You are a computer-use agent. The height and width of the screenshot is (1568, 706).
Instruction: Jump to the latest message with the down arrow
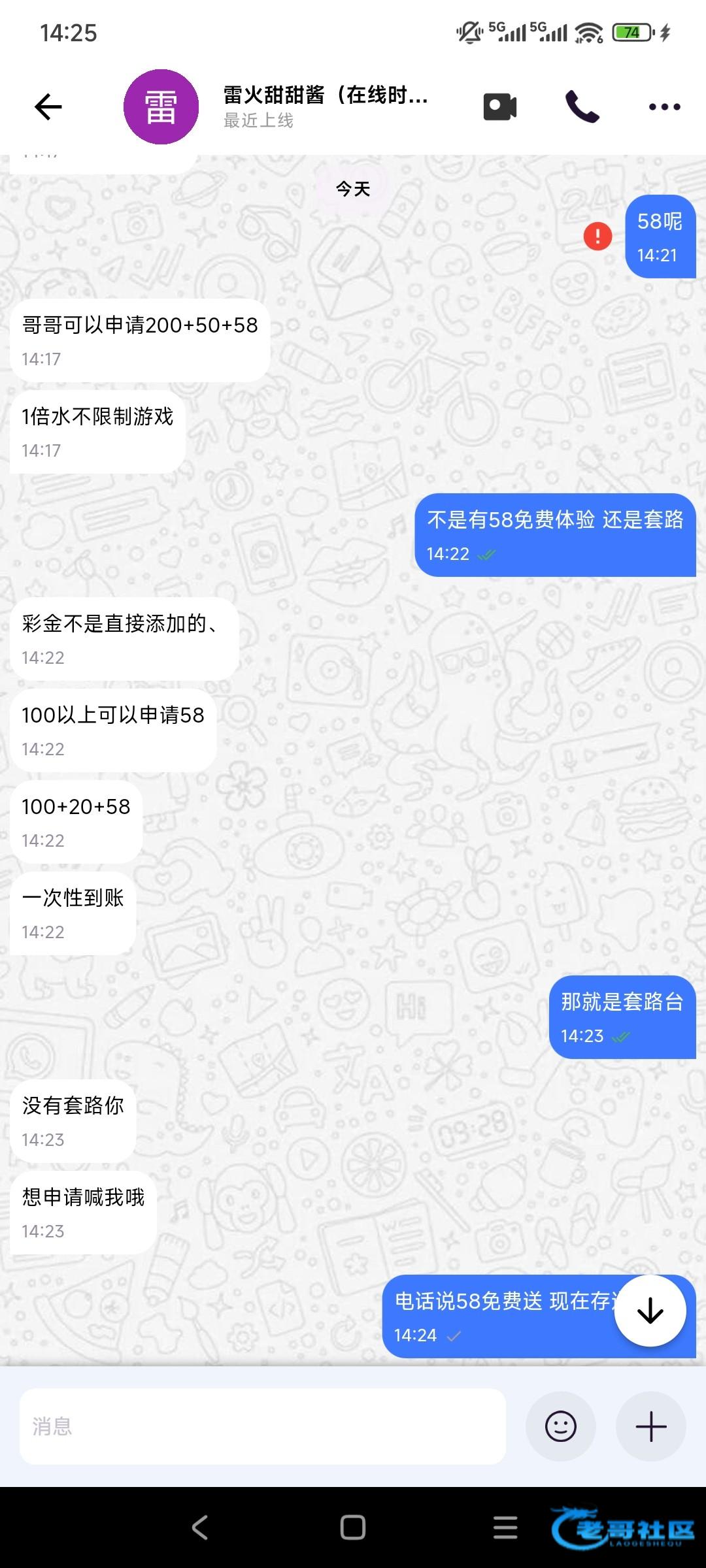(650, 1311)
